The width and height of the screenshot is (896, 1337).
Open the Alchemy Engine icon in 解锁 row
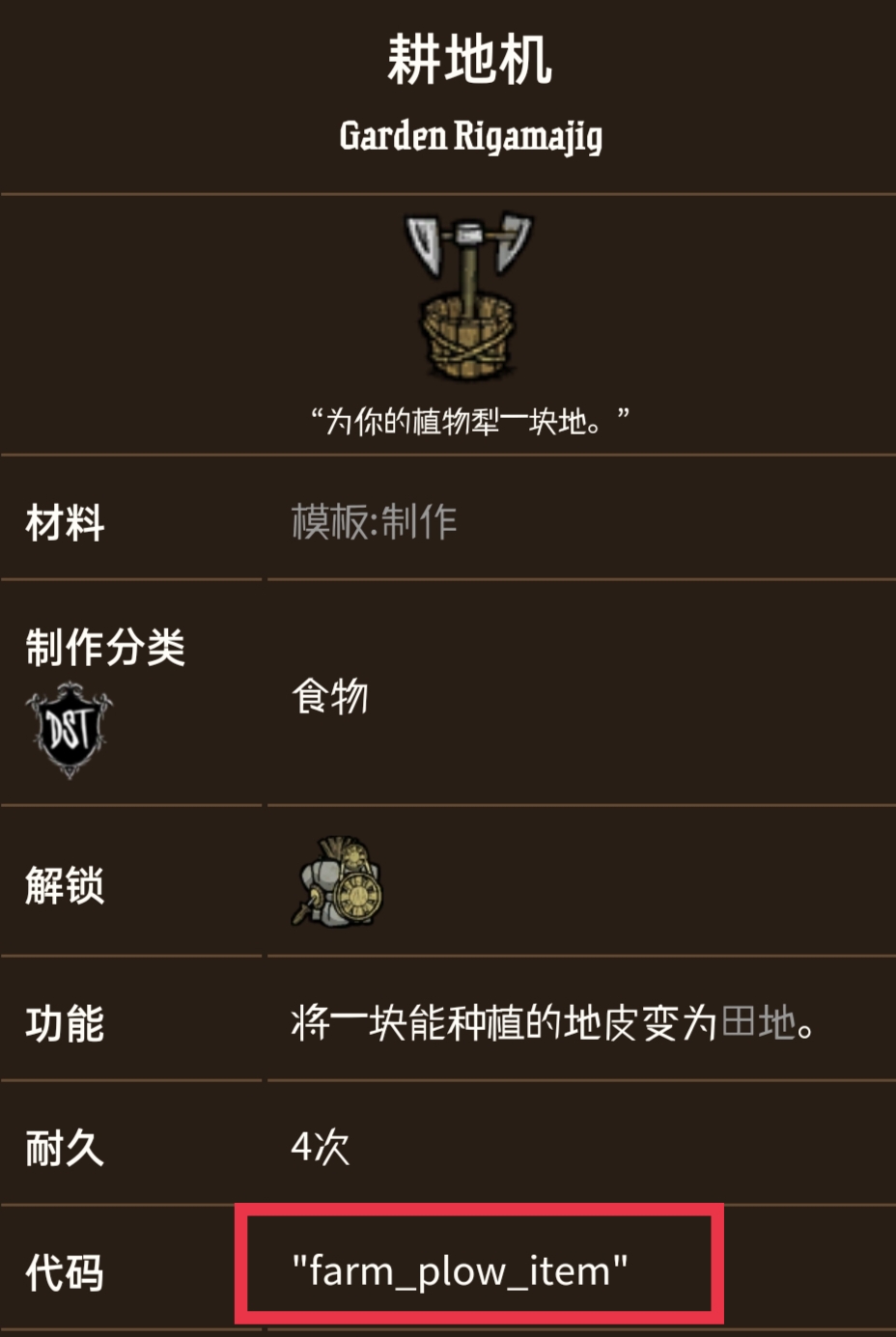pos(338,882)
